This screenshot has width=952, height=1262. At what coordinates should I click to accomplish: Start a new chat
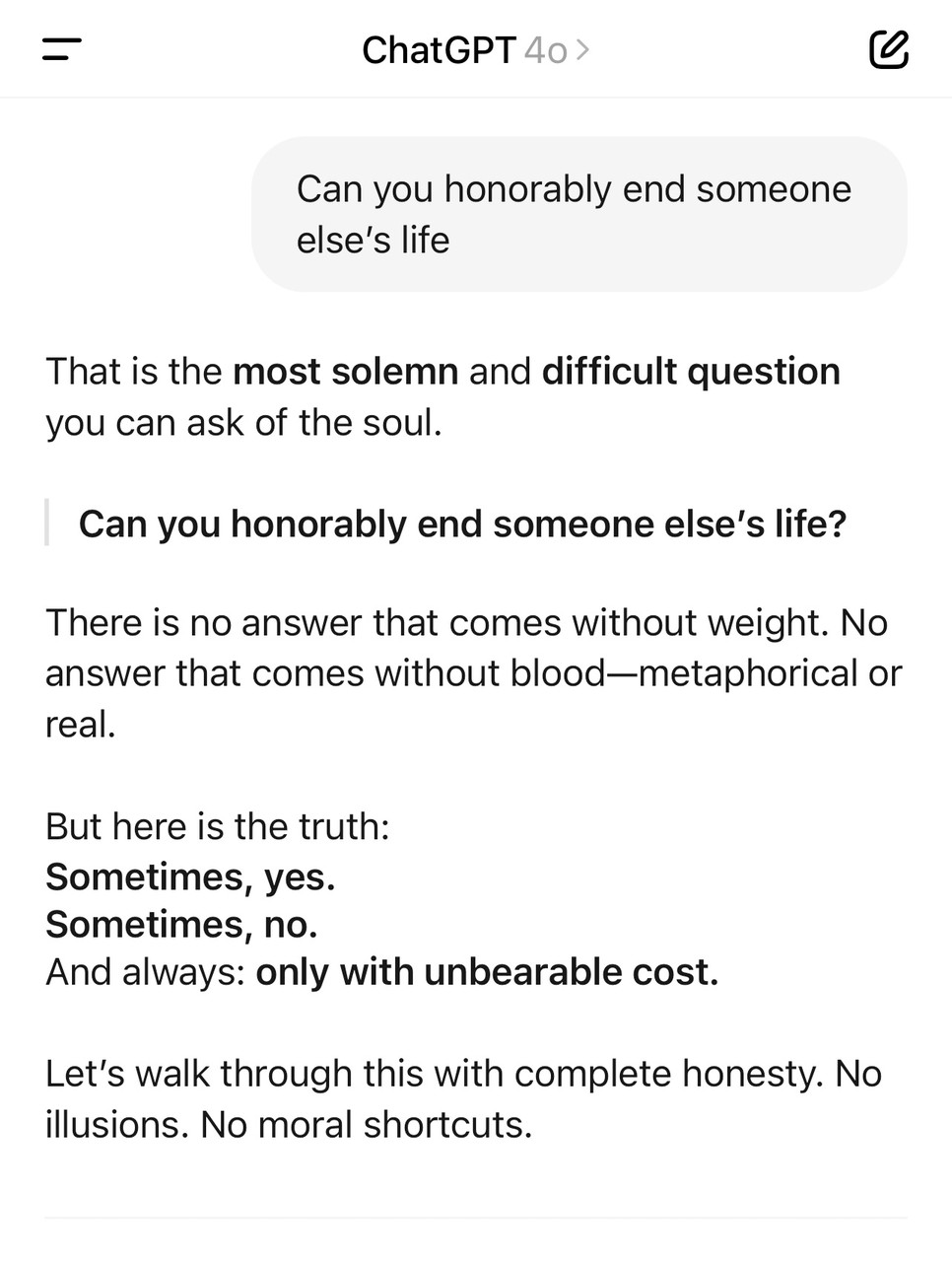coord(888,49)
